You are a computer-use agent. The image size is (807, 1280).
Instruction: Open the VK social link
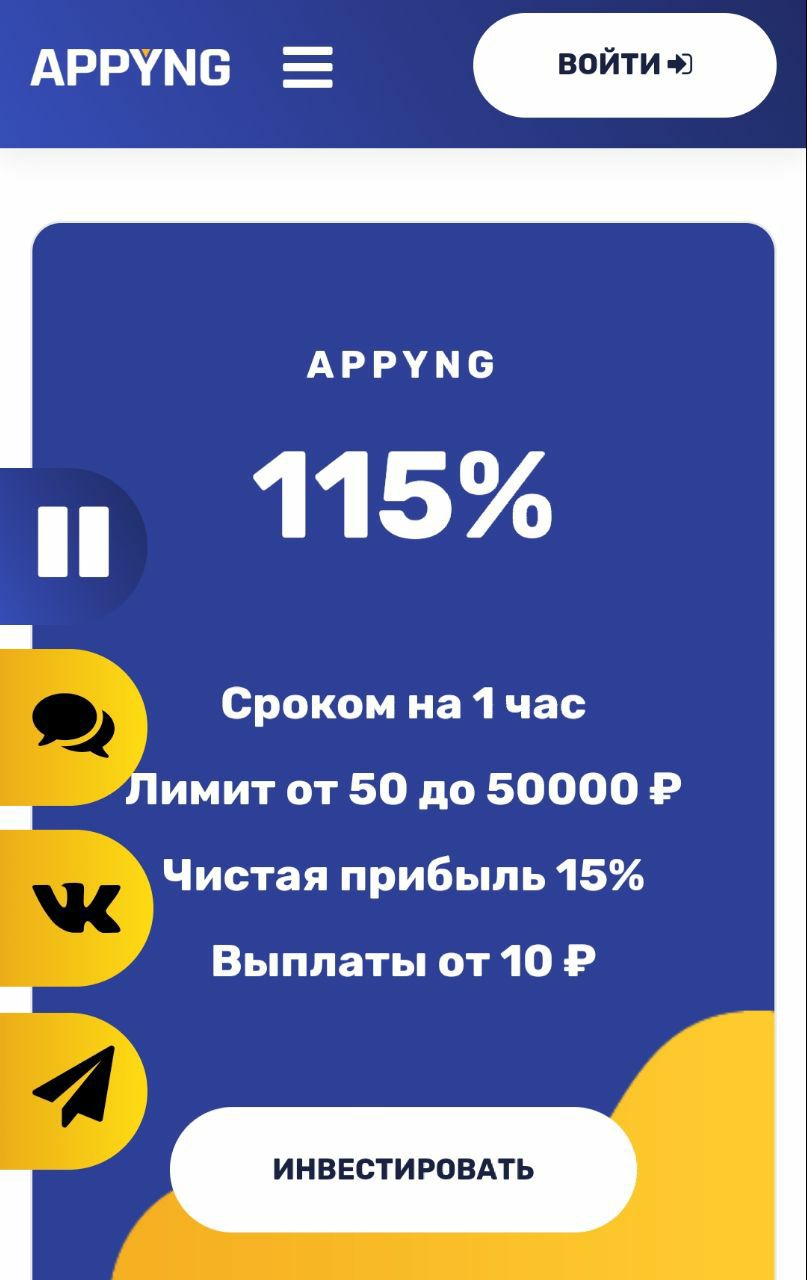(76, 907)
